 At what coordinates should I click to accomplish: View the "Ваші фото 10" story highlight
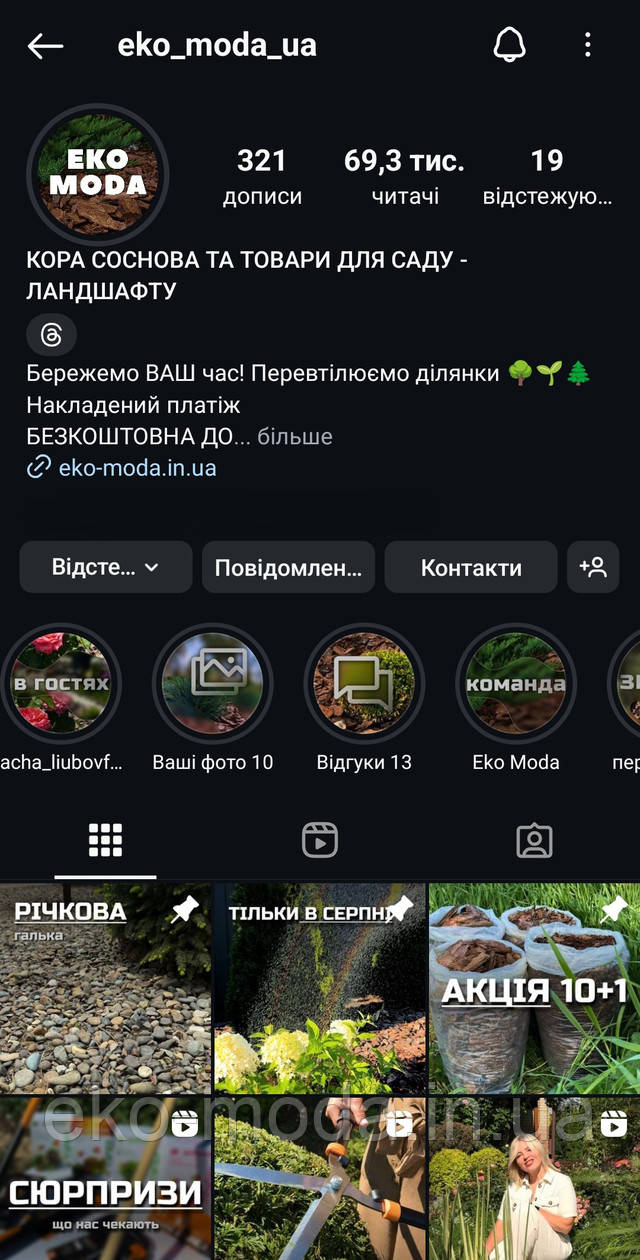[x=213, y=684]
